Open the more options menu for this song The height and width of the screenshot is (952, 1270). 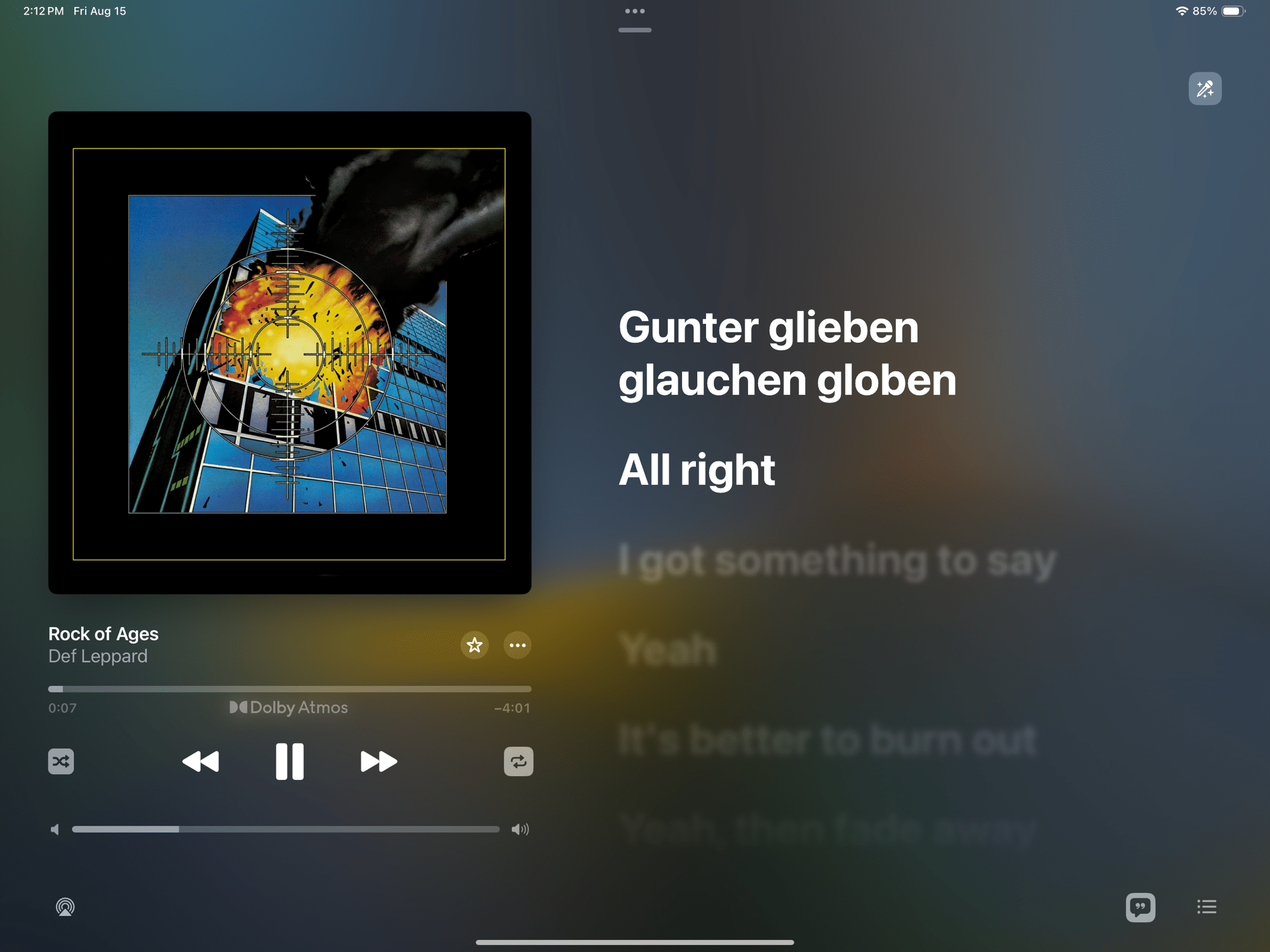[x=518, y=645]
